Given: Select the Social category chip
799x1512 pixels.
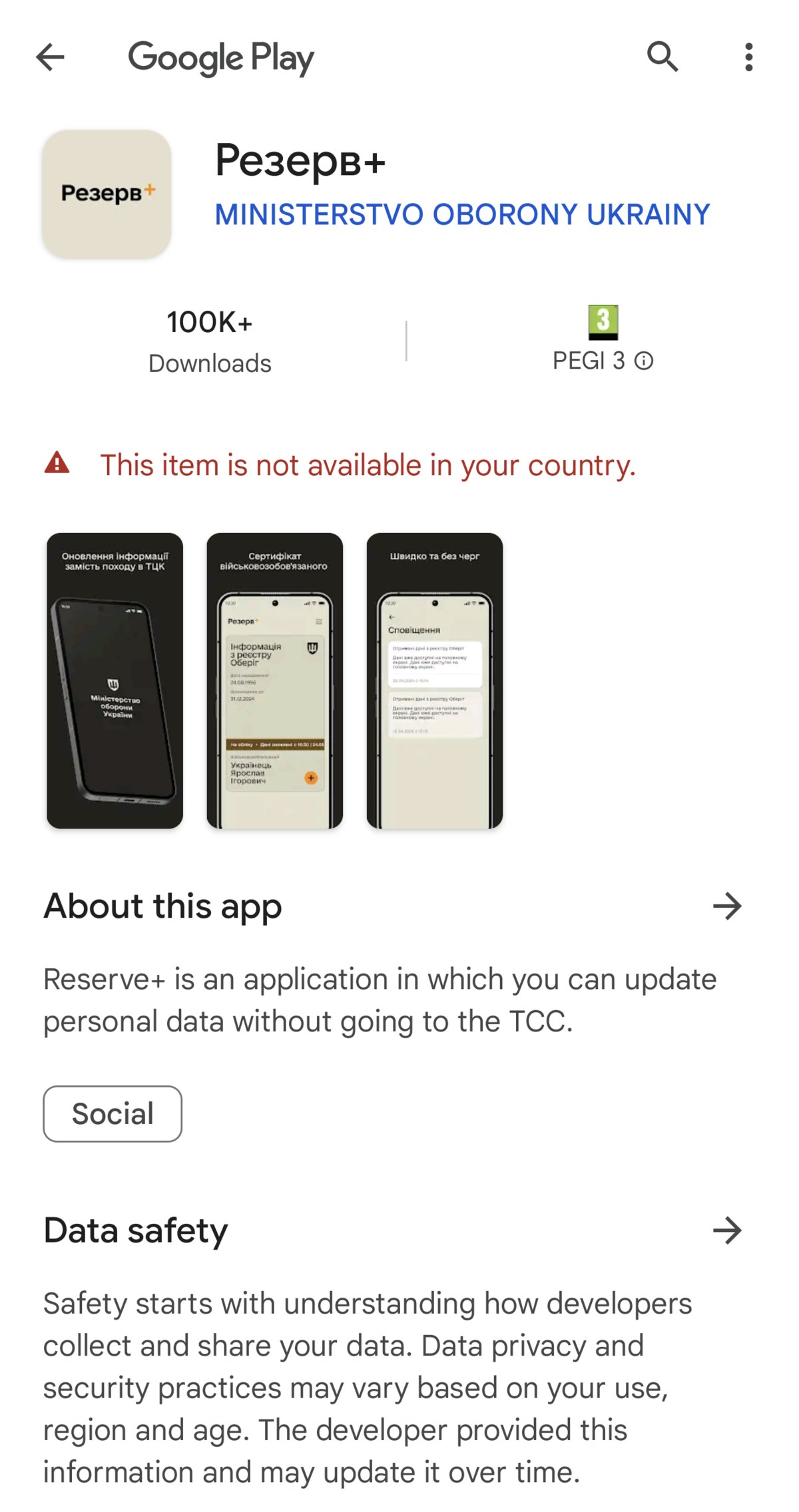Looking at the screenshot, I should (x=113, y=1114).
